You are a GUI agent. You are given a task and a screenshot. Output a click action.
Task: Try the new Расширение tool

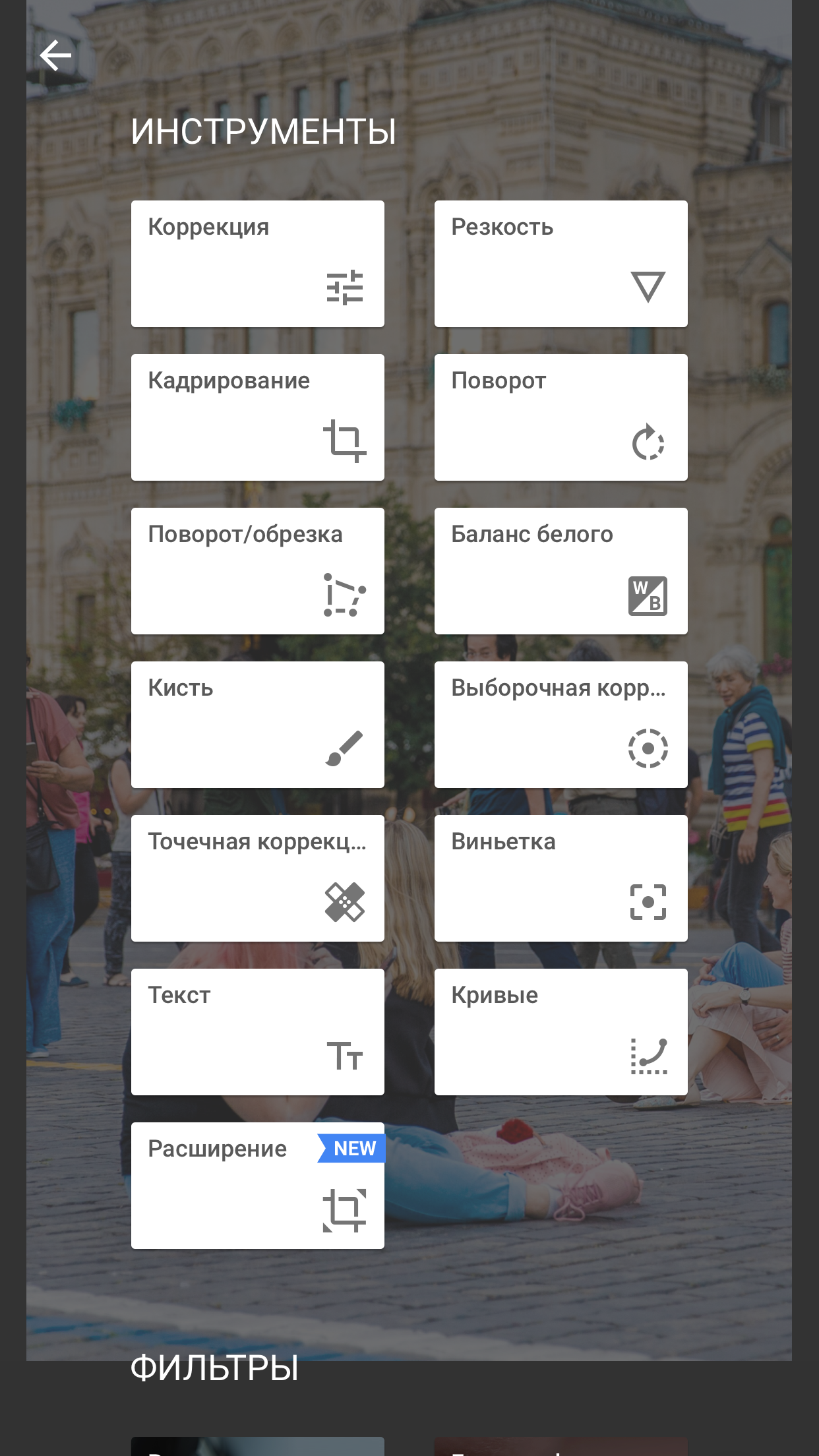tap(257, 1186)
